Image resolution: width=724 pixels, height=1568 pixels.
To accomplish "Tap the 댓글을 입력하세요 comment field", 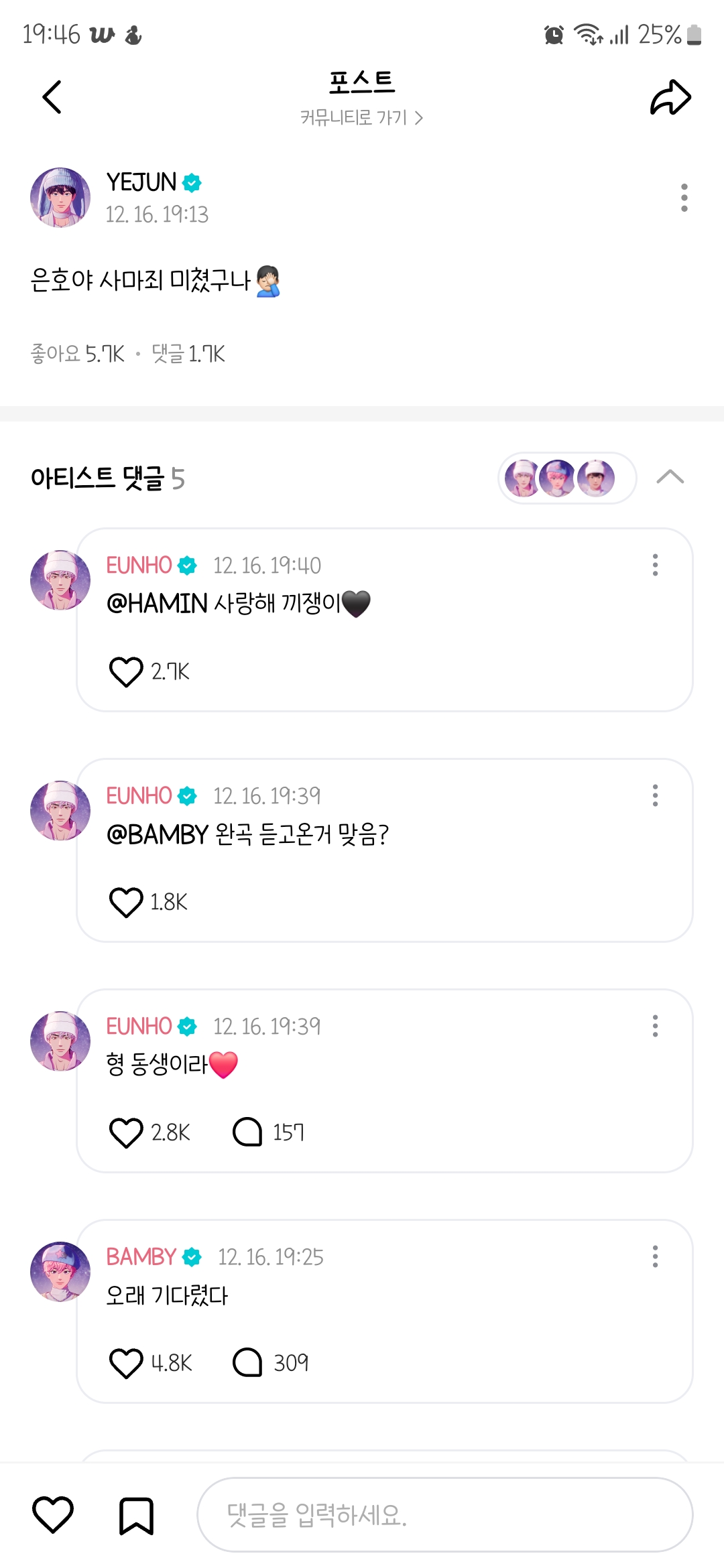I will coord(444,1514).
